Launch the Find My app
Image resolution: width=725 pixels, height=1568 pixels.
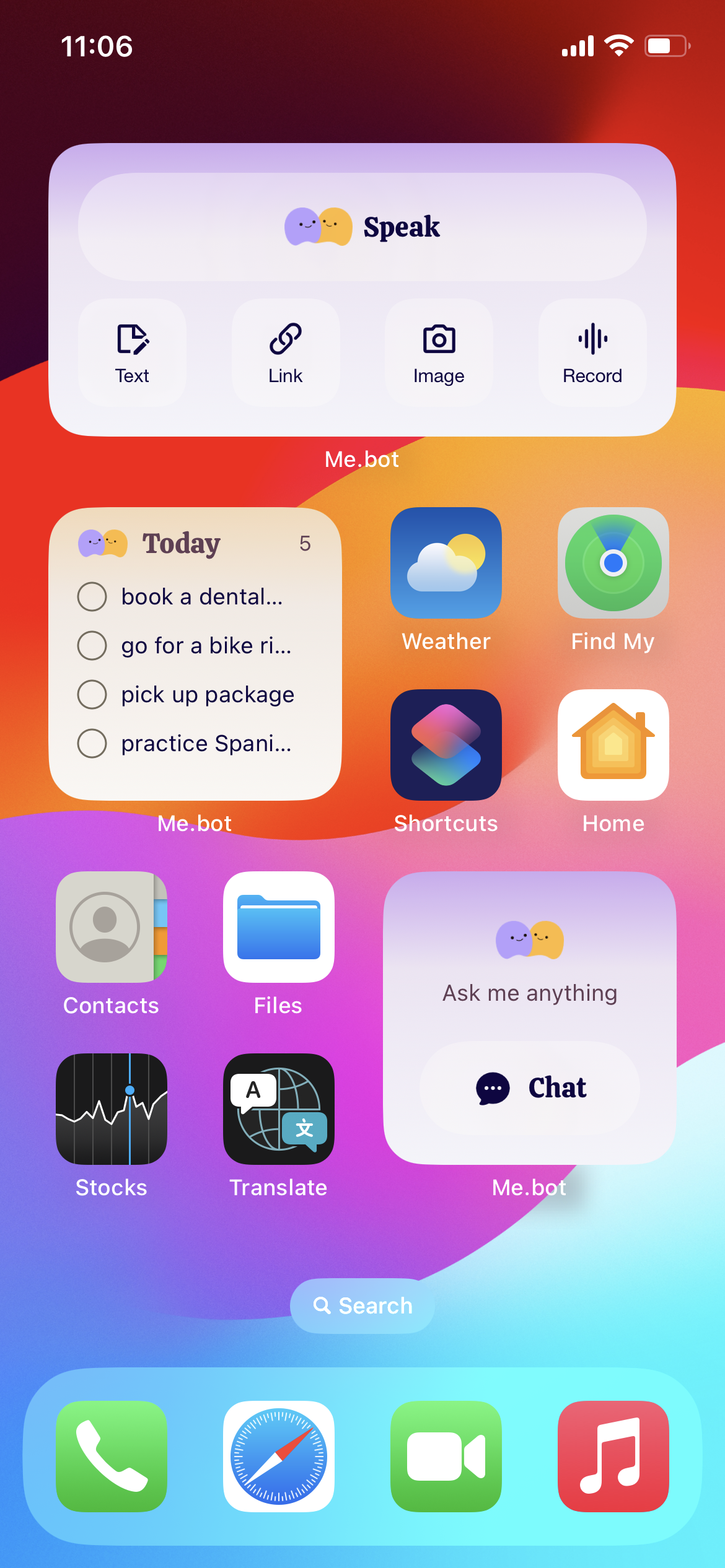pos(613,563)
